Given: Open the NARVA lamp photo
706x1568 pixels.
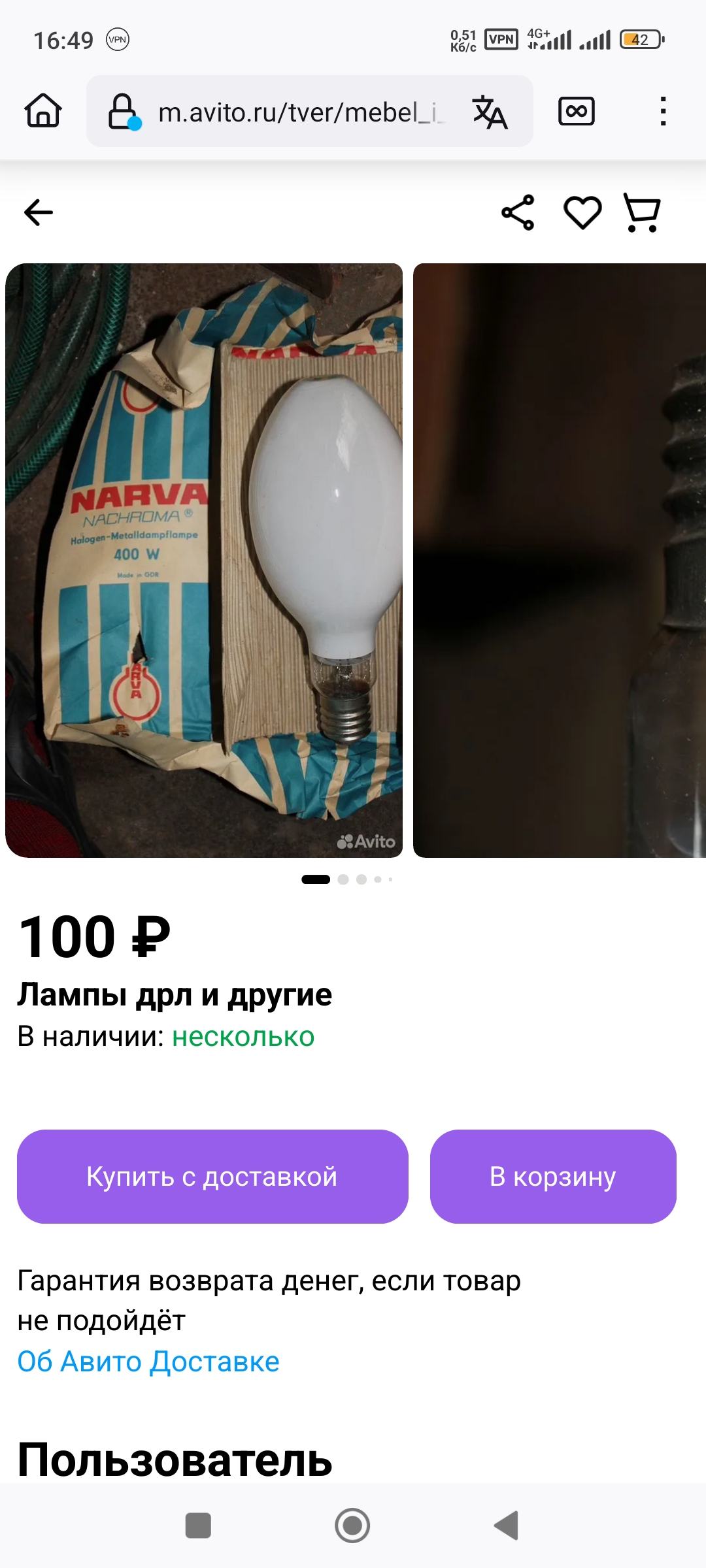Looking at the screenshot, I should pyautogui.click(x=204, y=560).
